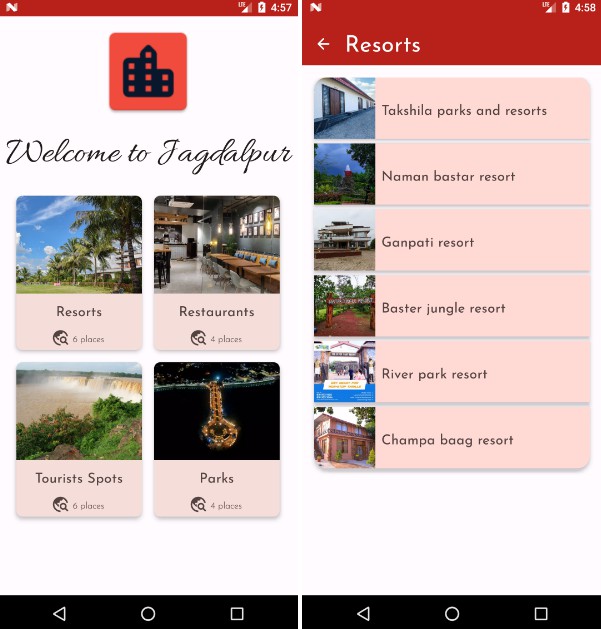The image size is (601, 629).
Task: Open the Tourists Spots card
Action: coord(79,438)
